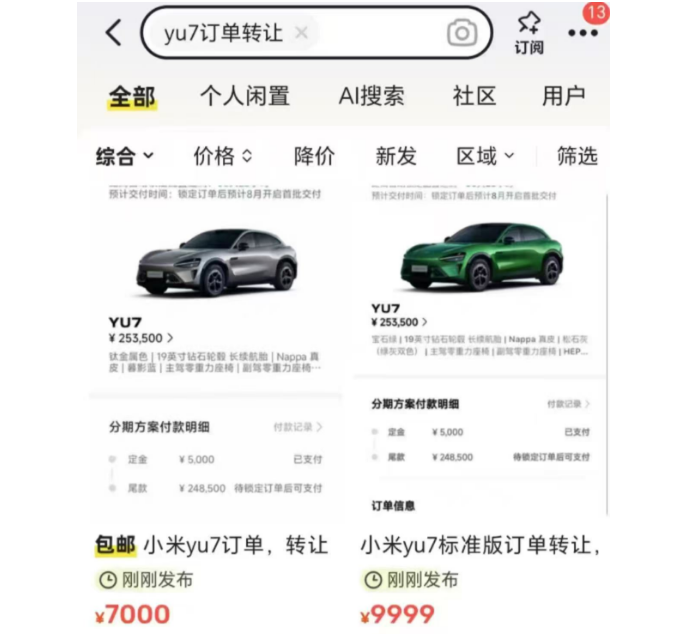The width and height of the screenshot is (676, 634).
Task: Switch to the 用户 tab
Action: [563, 96]
